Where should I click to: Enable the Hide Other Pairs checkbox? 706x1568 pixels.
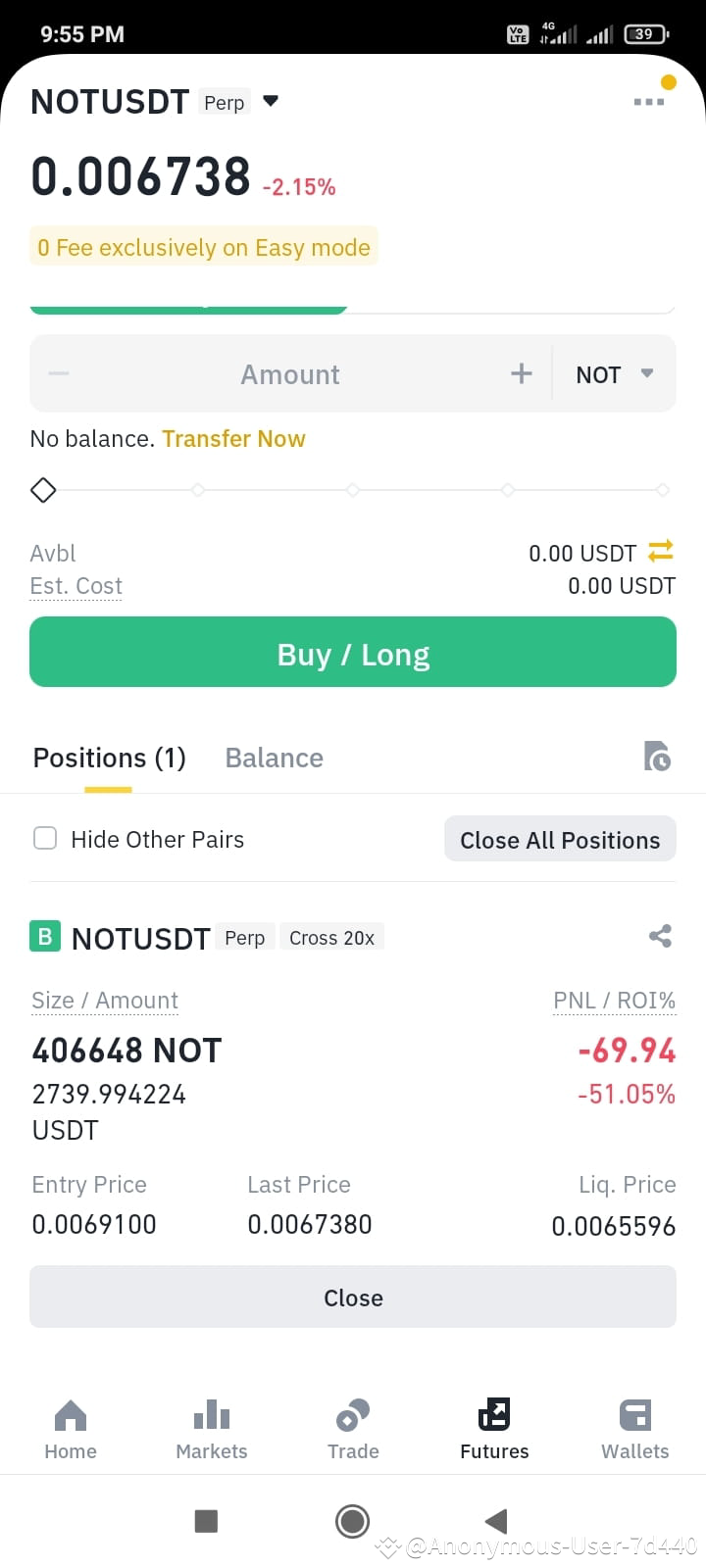coord(44,838)
